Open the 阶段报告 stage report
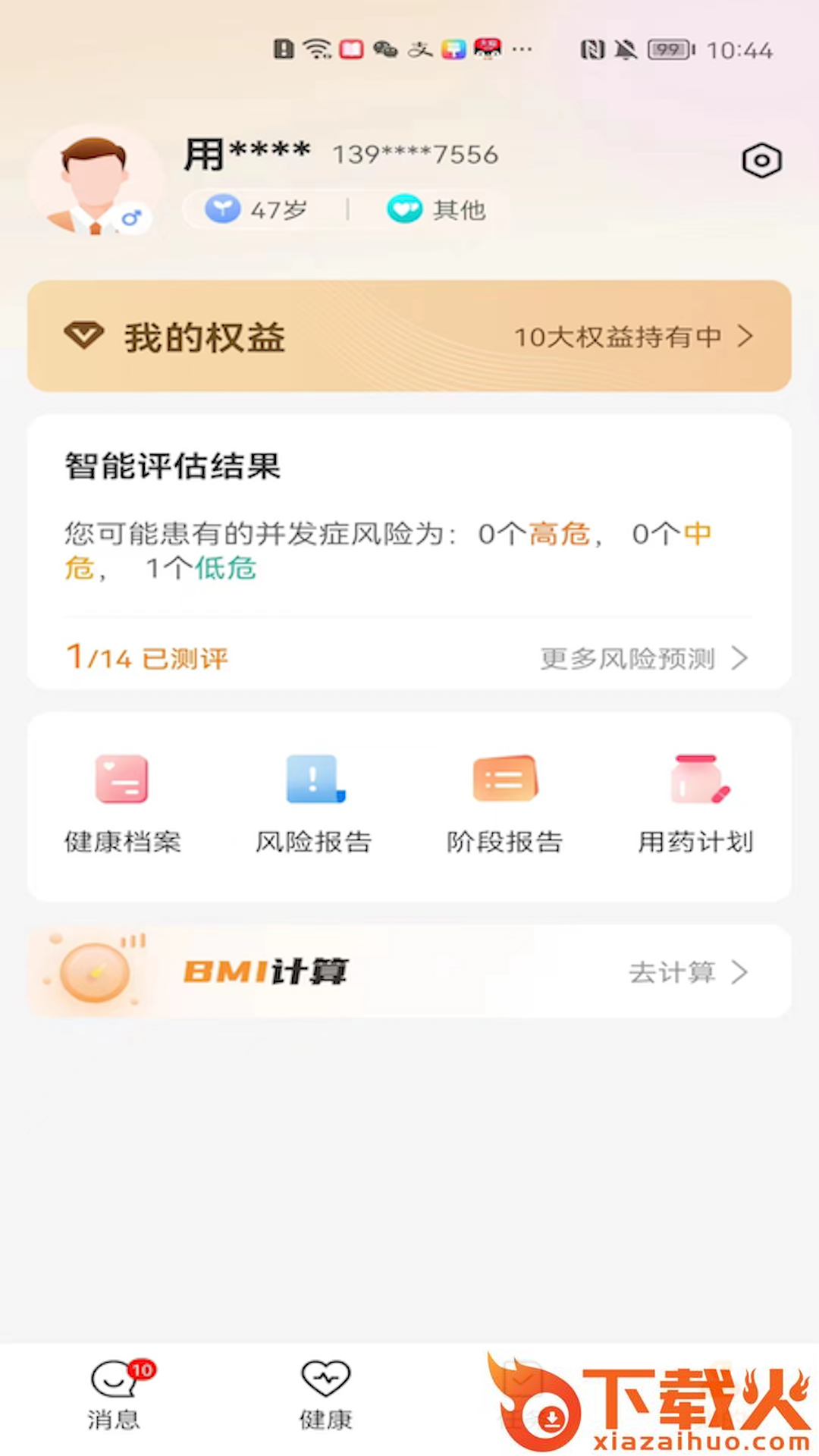The width and height of the screenshot is (819, 1456). point(505,803)
